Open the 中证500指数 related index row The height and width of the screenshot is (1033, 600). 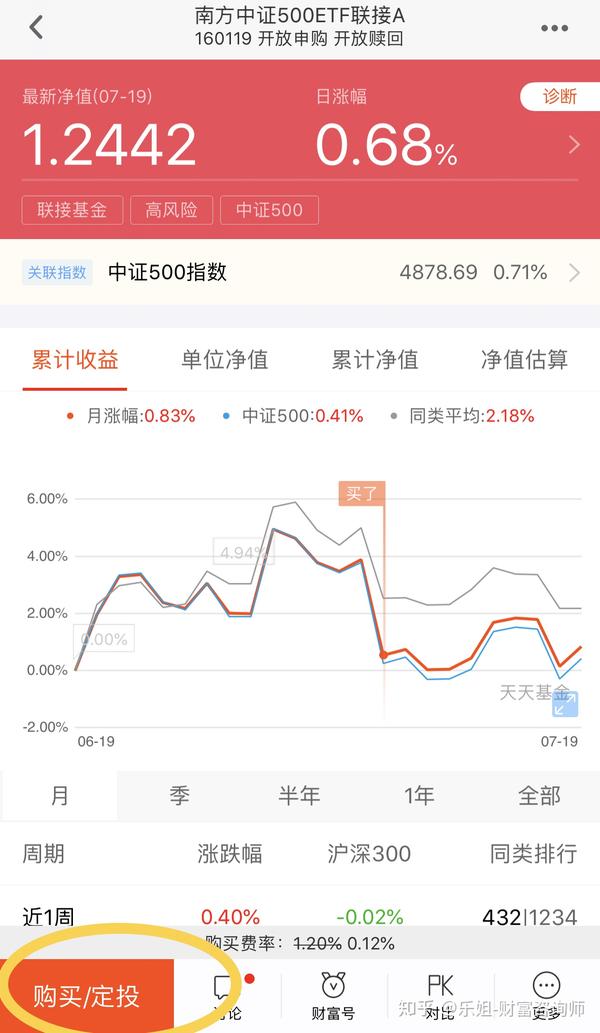coord(300,272)
